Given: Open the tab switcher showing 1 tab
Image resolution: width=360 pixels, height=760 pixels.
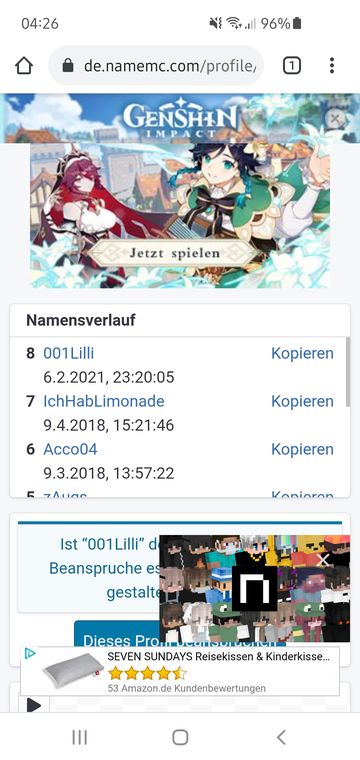Looking at the screenshot, I should tap(291, 65).
